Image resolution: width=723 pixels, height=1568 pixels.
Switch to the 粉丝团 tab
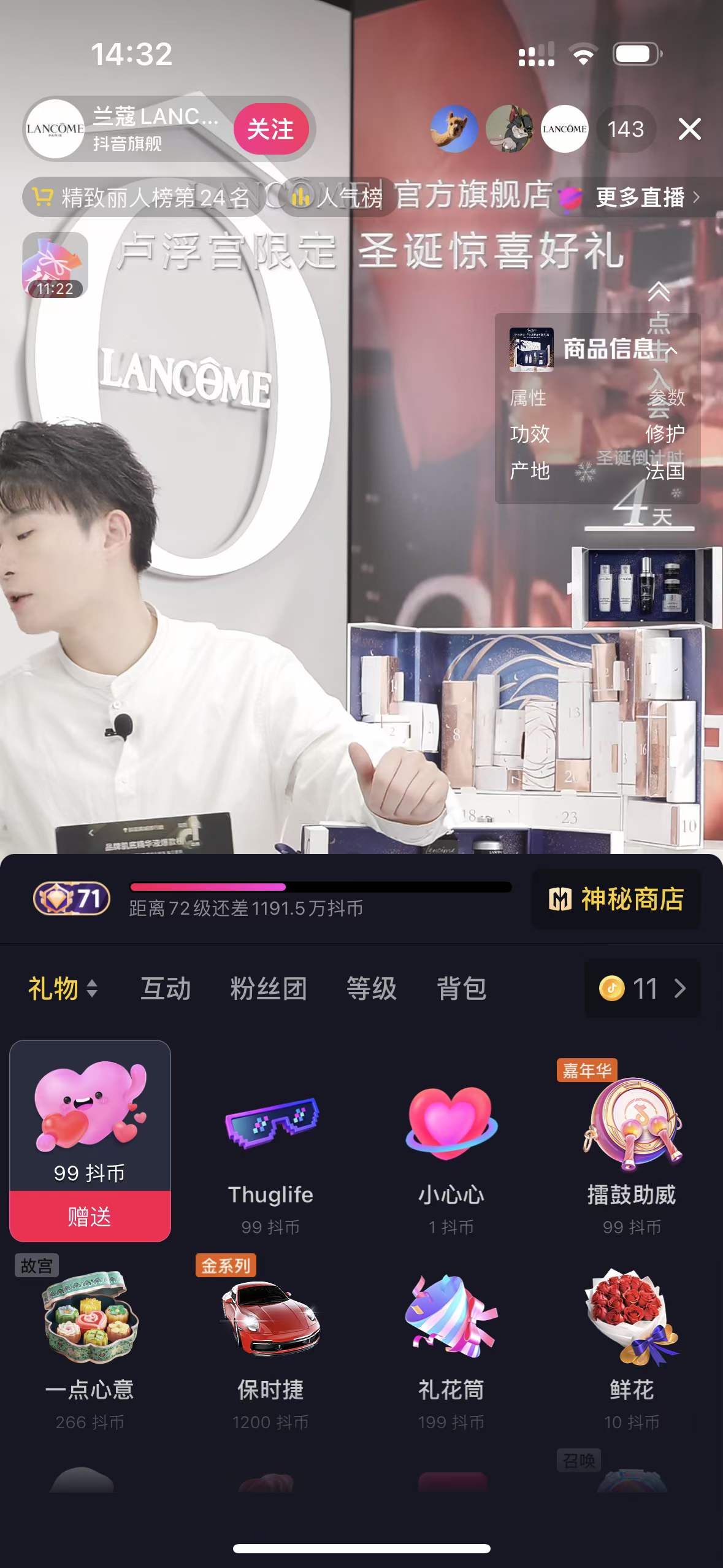[268, 988]
